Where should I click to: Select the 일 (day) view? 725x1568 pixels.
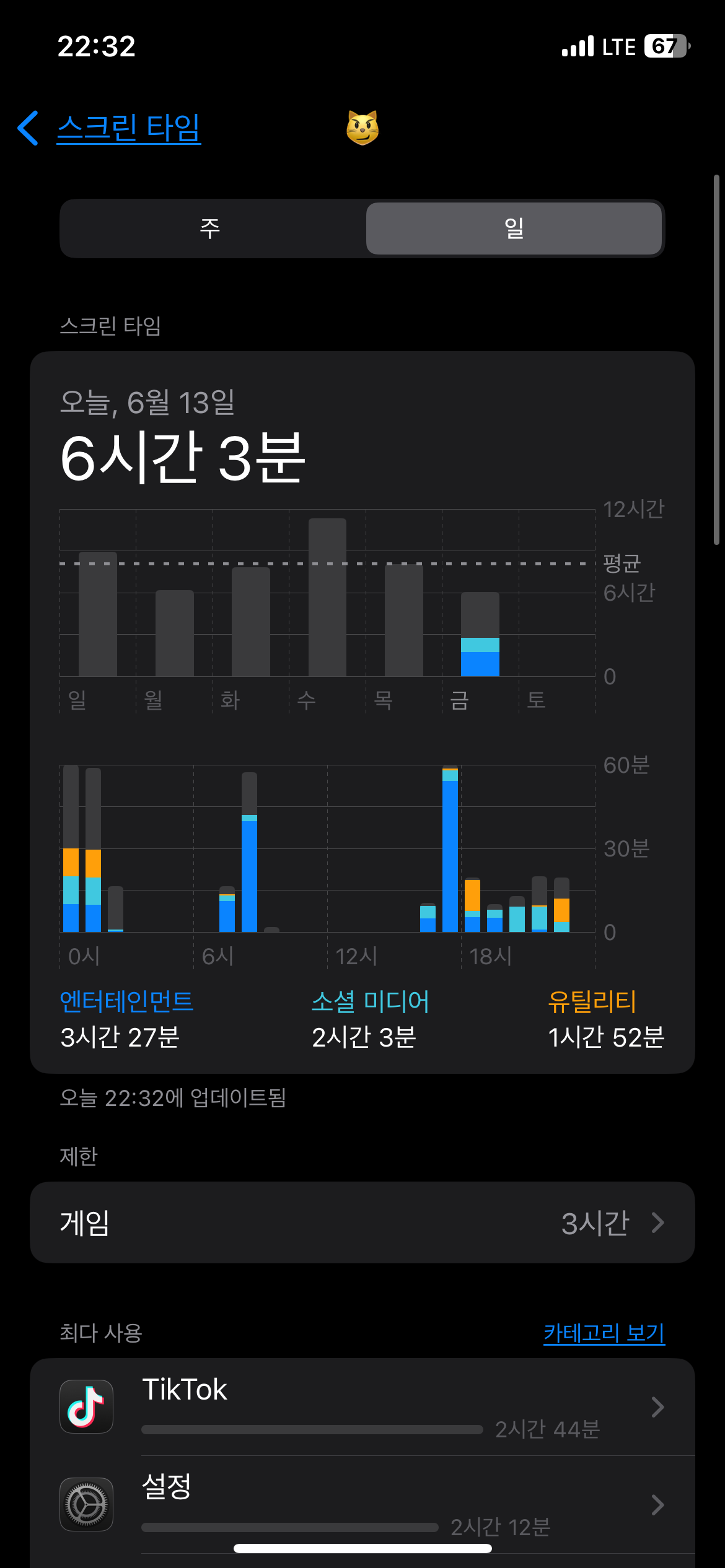(514, 229)
